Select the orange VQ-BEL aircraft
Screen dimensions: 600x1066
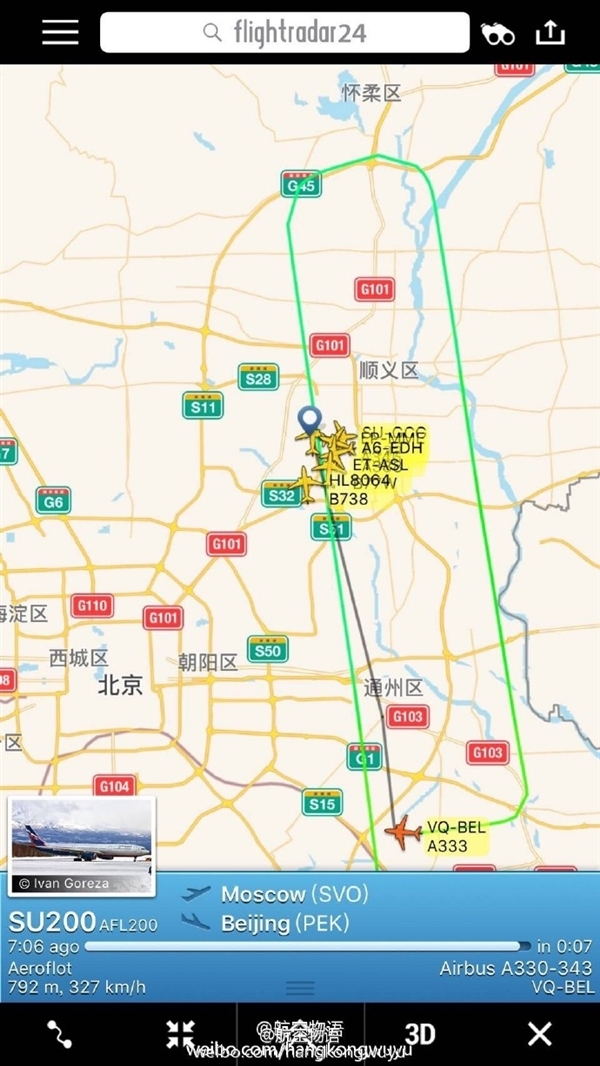pos(403,831)
